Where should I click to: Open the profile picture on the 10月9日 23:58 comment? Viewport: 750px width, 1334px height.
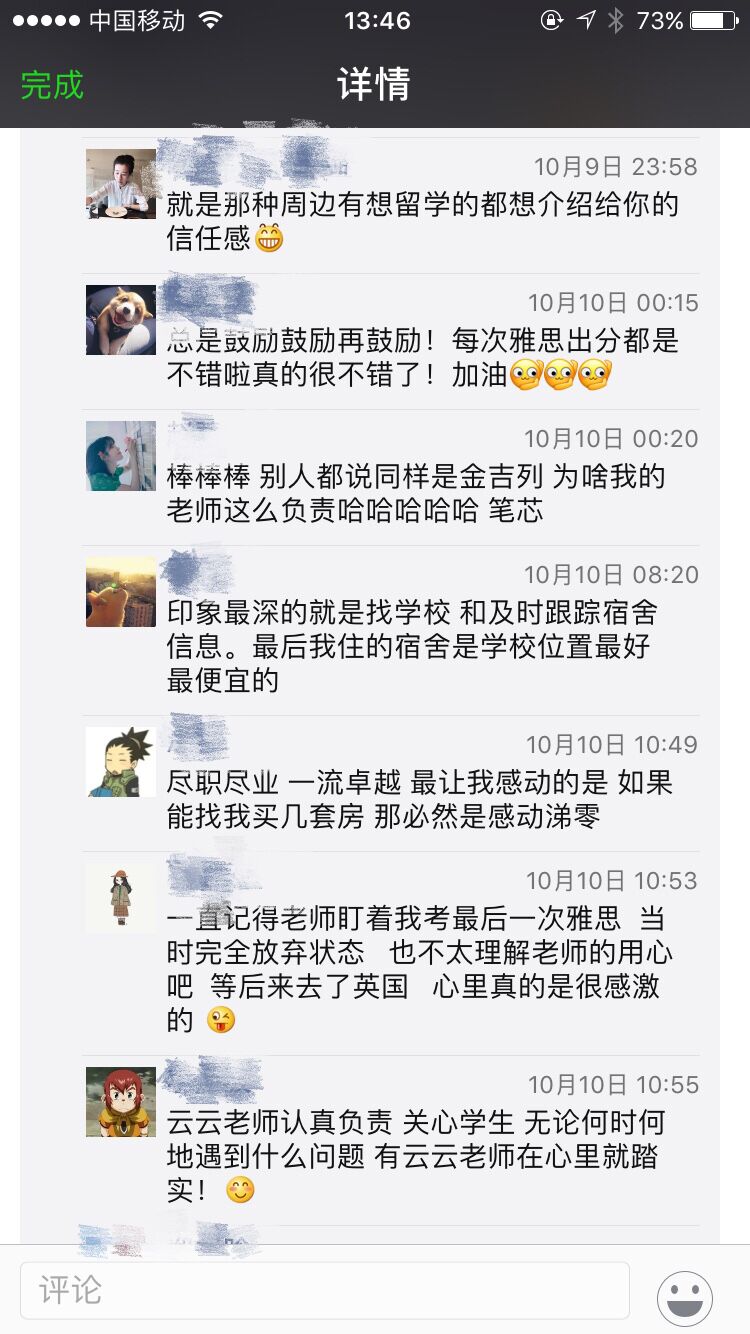point(121,184)
